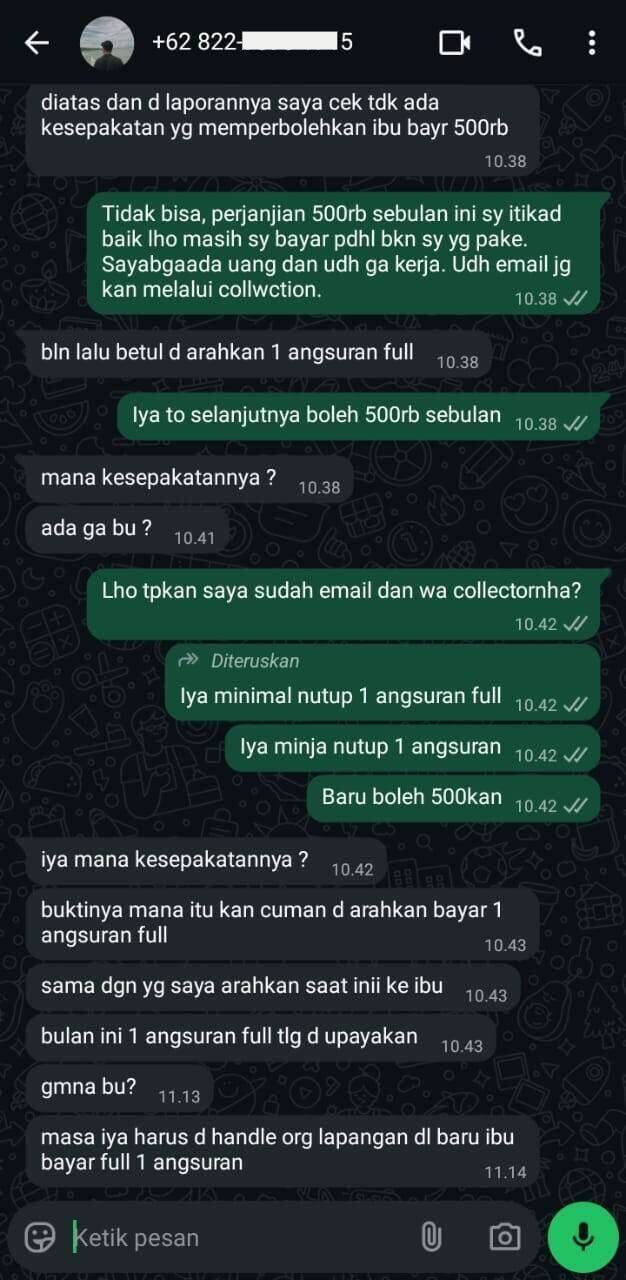Go back to the chat list
626x1280 pixels.
click(37, 42)
